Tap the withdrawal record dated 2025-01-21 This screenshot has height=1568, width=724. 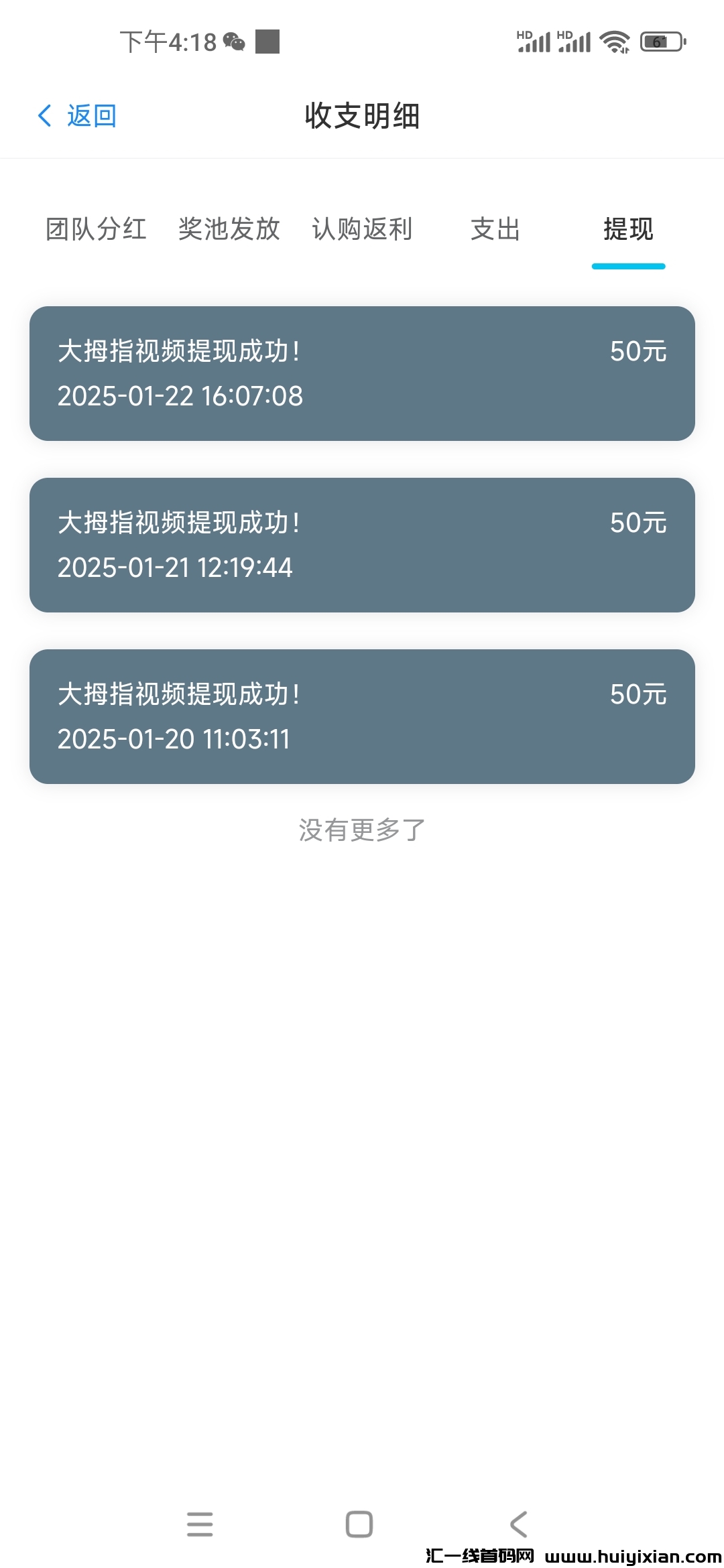tap(361, 543)
